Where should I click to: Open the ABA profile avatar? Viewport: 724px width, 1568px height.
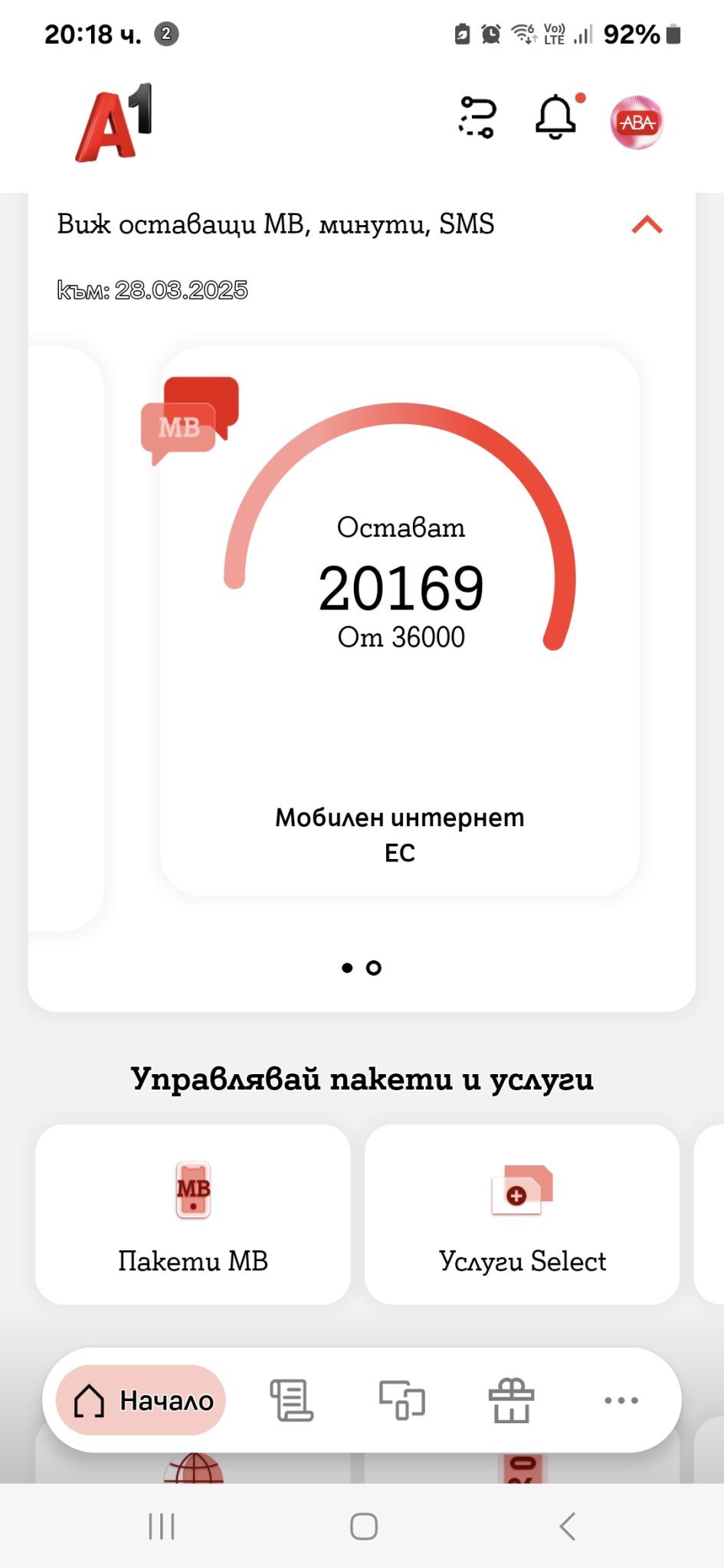click(x=637, y=122)
